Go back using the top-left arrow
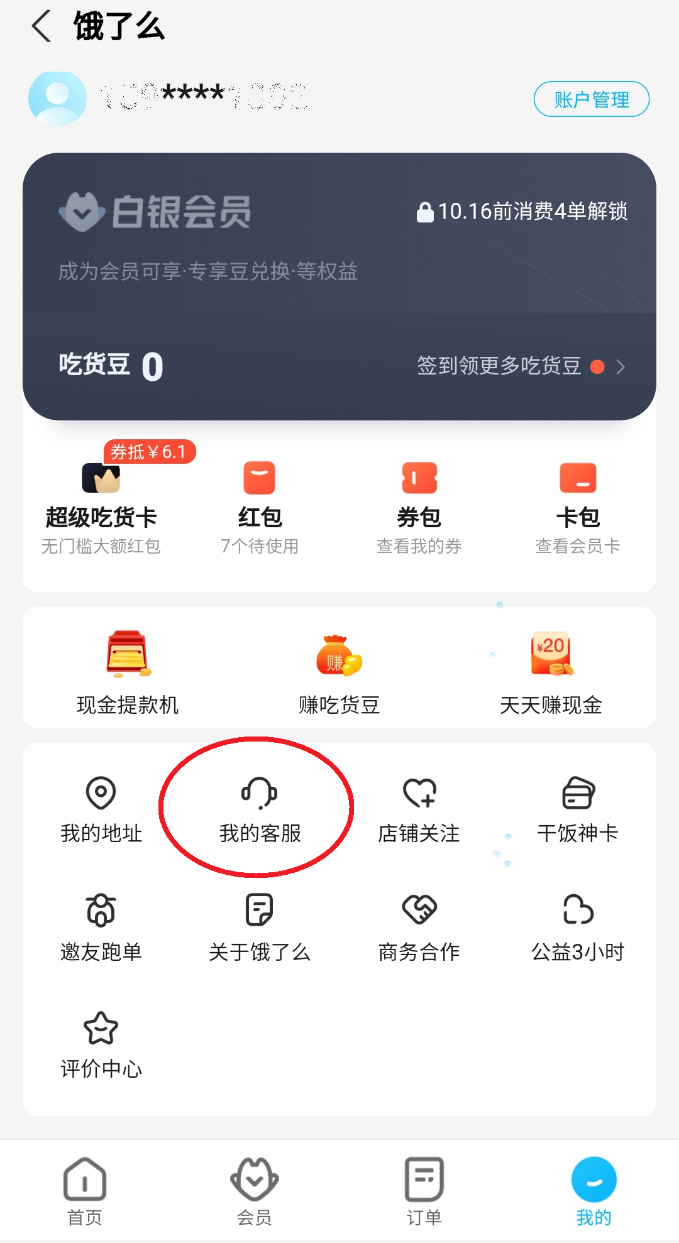 (41, 27)
